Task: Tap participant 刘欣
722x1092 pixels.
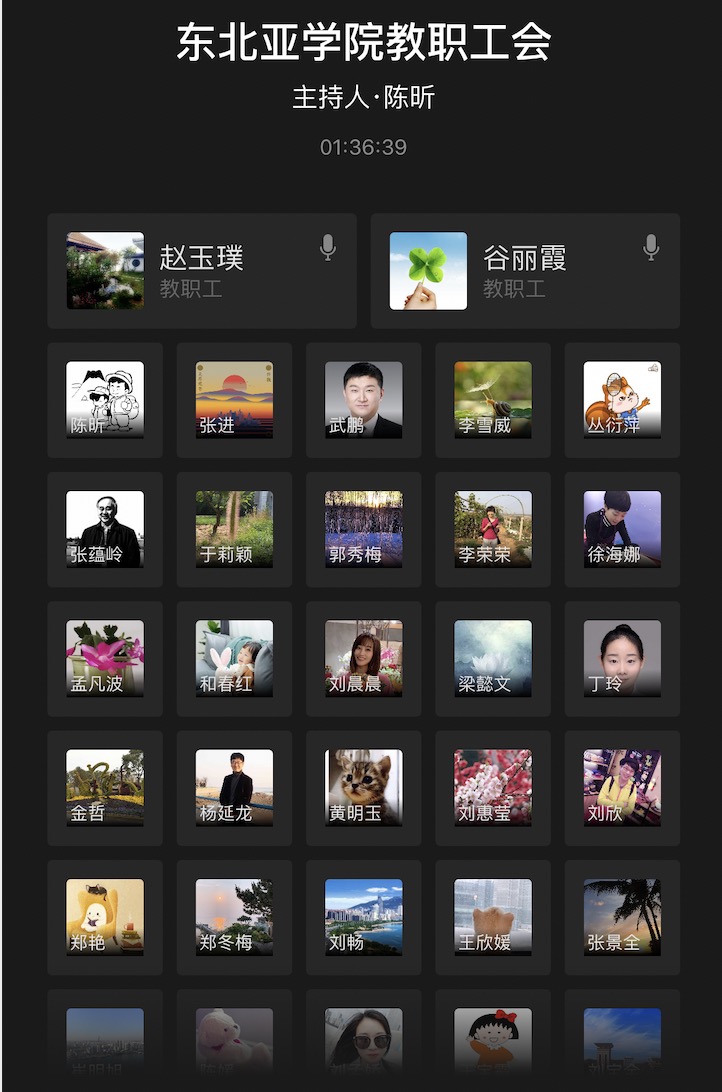Action: coord(622,788)
